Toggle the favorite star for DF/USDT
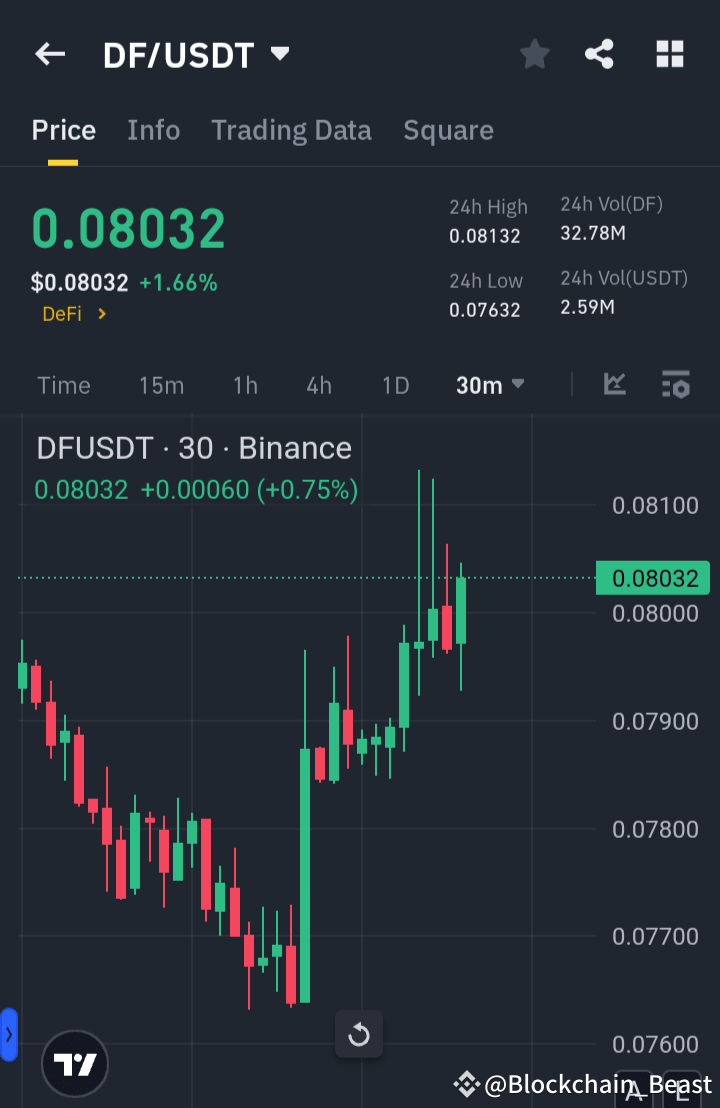This screenshot has height=1108, width=720. click(x=534, y=55)
